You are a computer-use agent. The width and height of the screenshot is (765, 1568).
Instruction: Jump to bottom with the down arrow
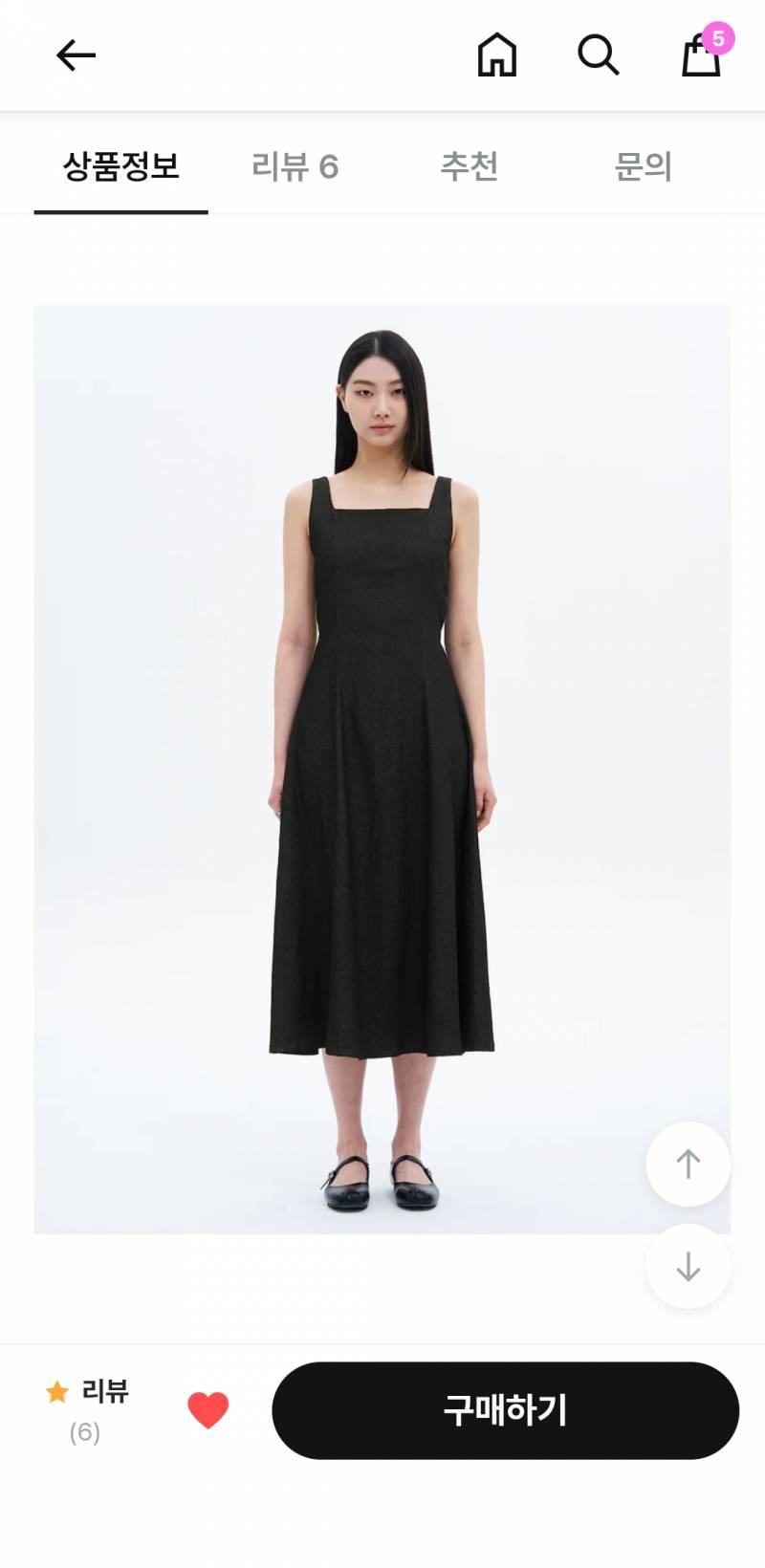pos(688,1266)
